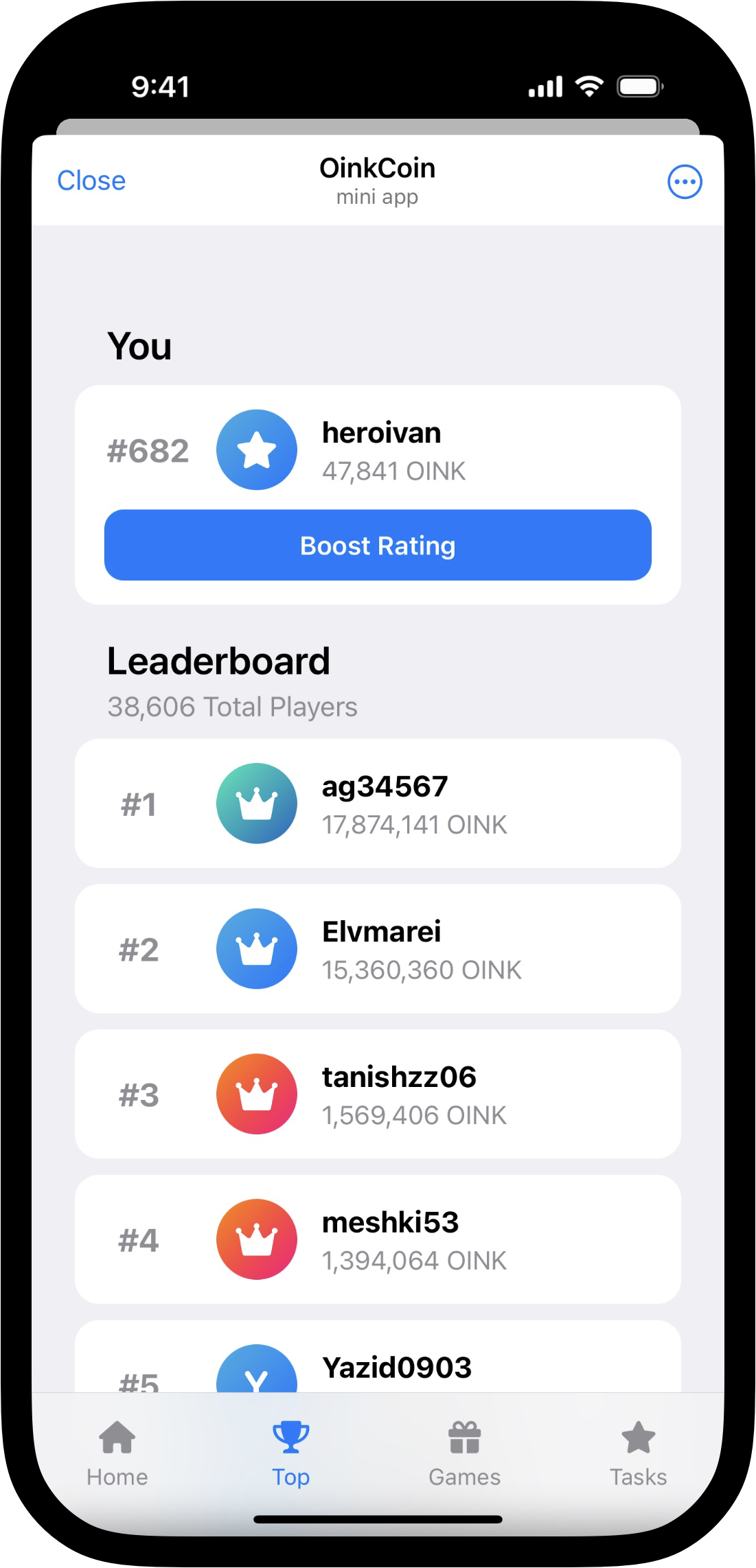Select the OinkCoin mini app title
The image size is (756, 1568).
click(378, 168)
